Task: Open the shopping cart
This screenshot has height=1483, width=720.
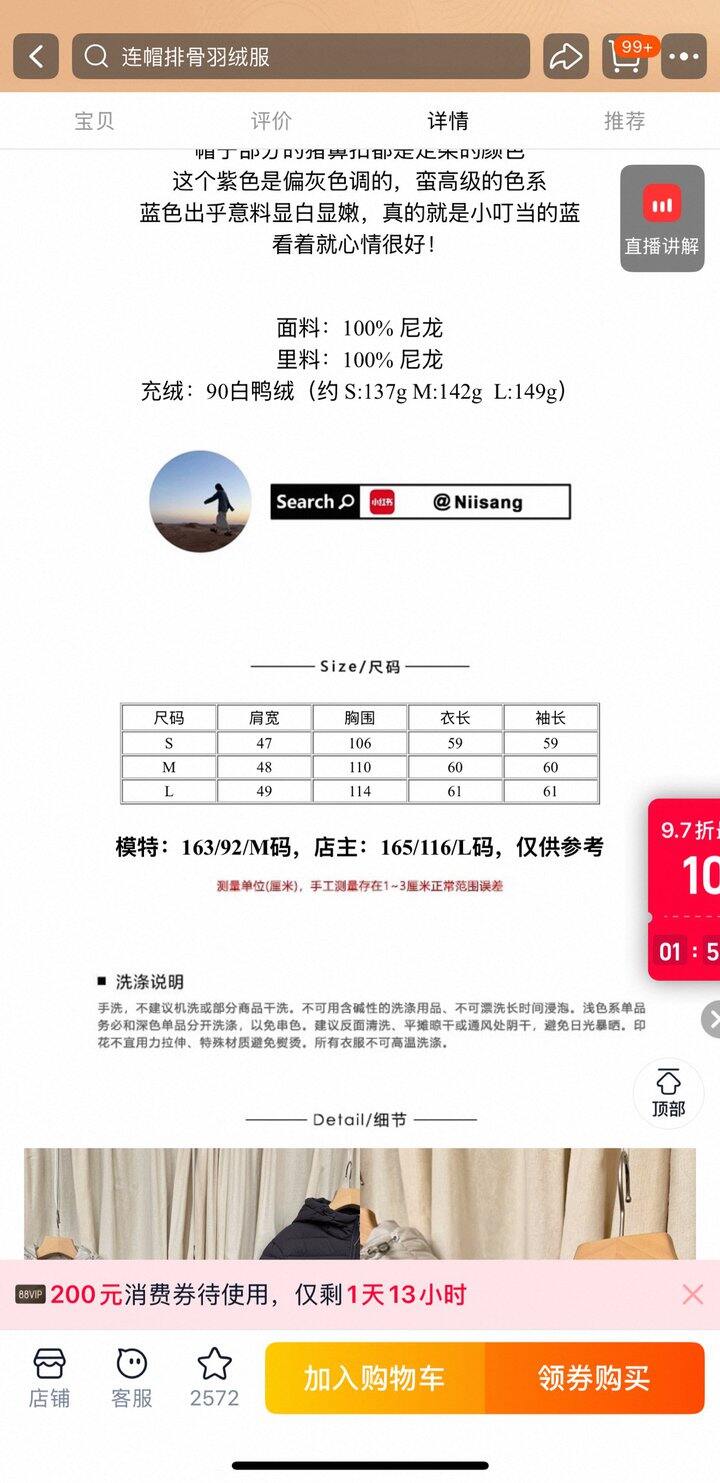Action: pos(625,56)
